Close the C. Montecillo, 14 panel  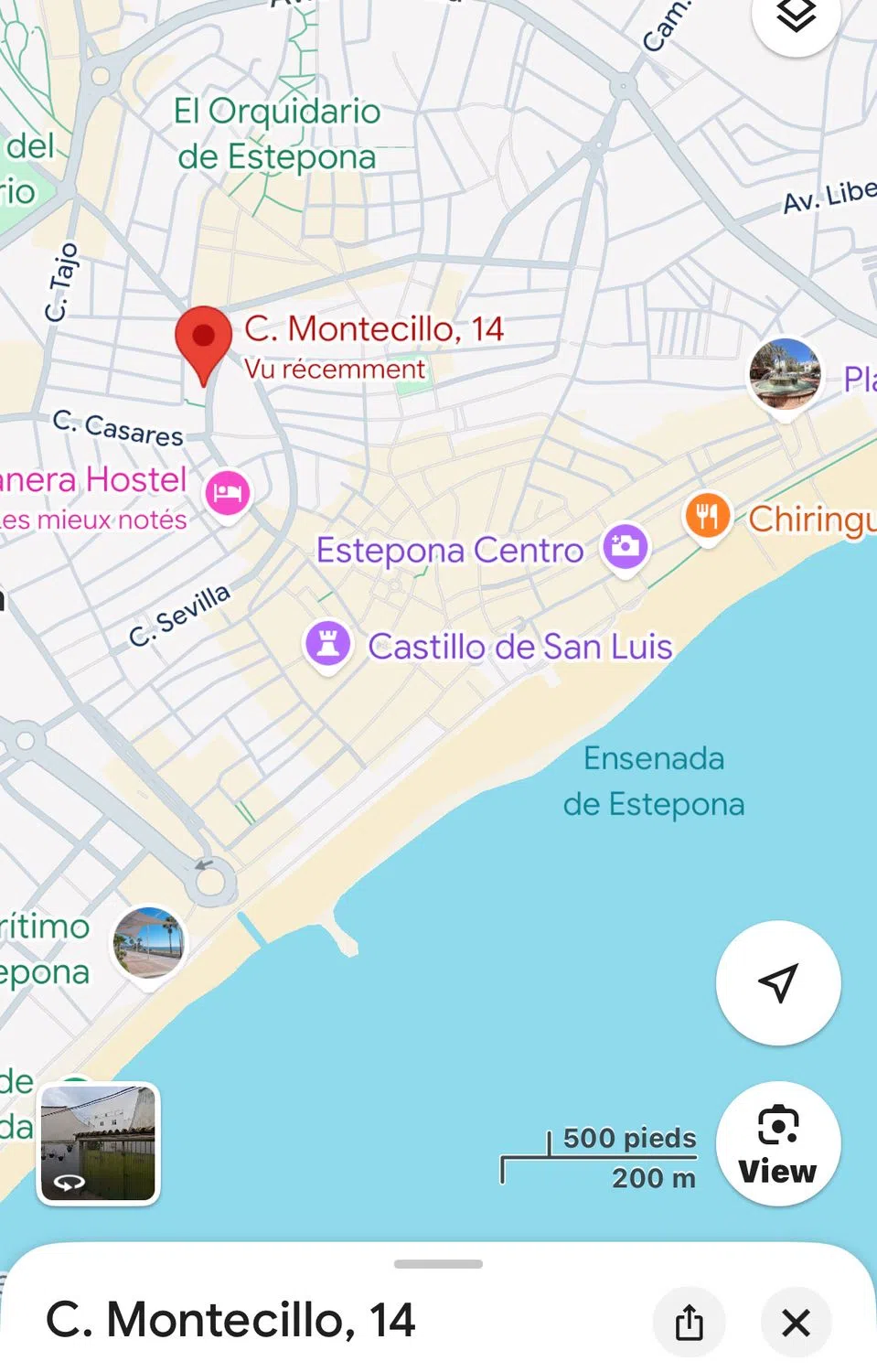click(x=796, y=1322)
